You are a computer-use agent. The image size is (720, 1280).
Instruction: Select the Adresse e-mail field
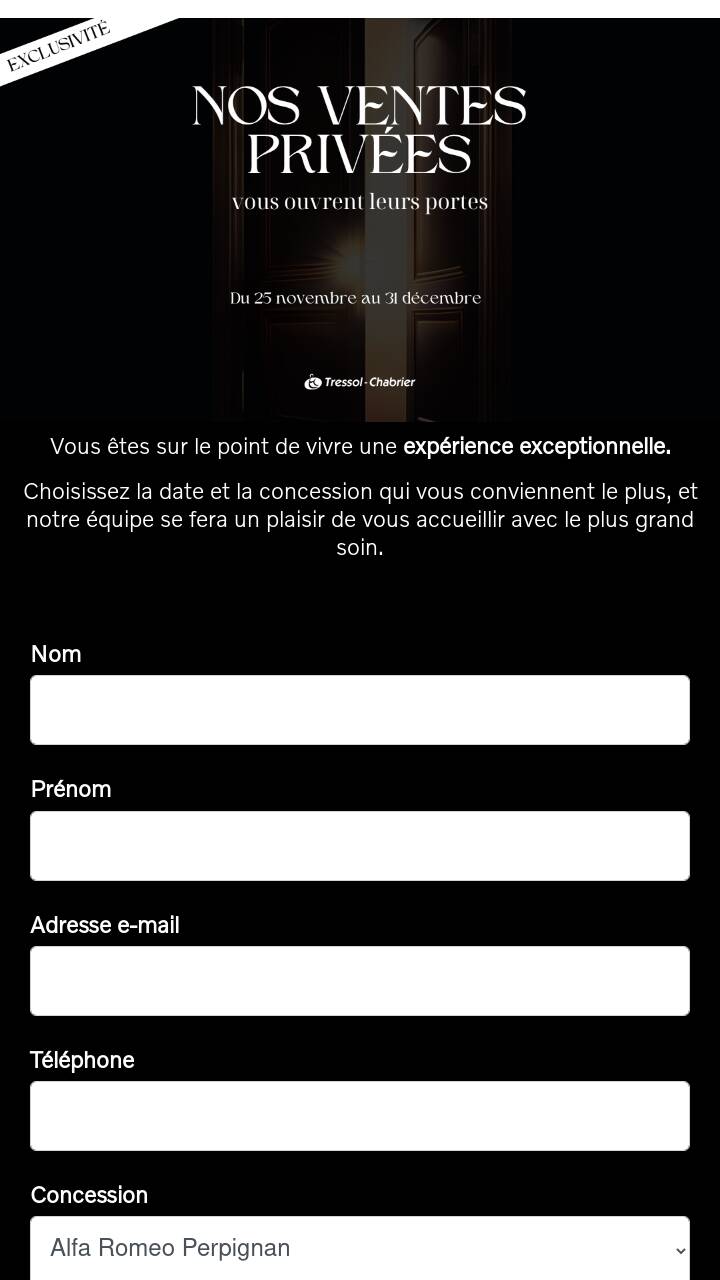[360, 981]
